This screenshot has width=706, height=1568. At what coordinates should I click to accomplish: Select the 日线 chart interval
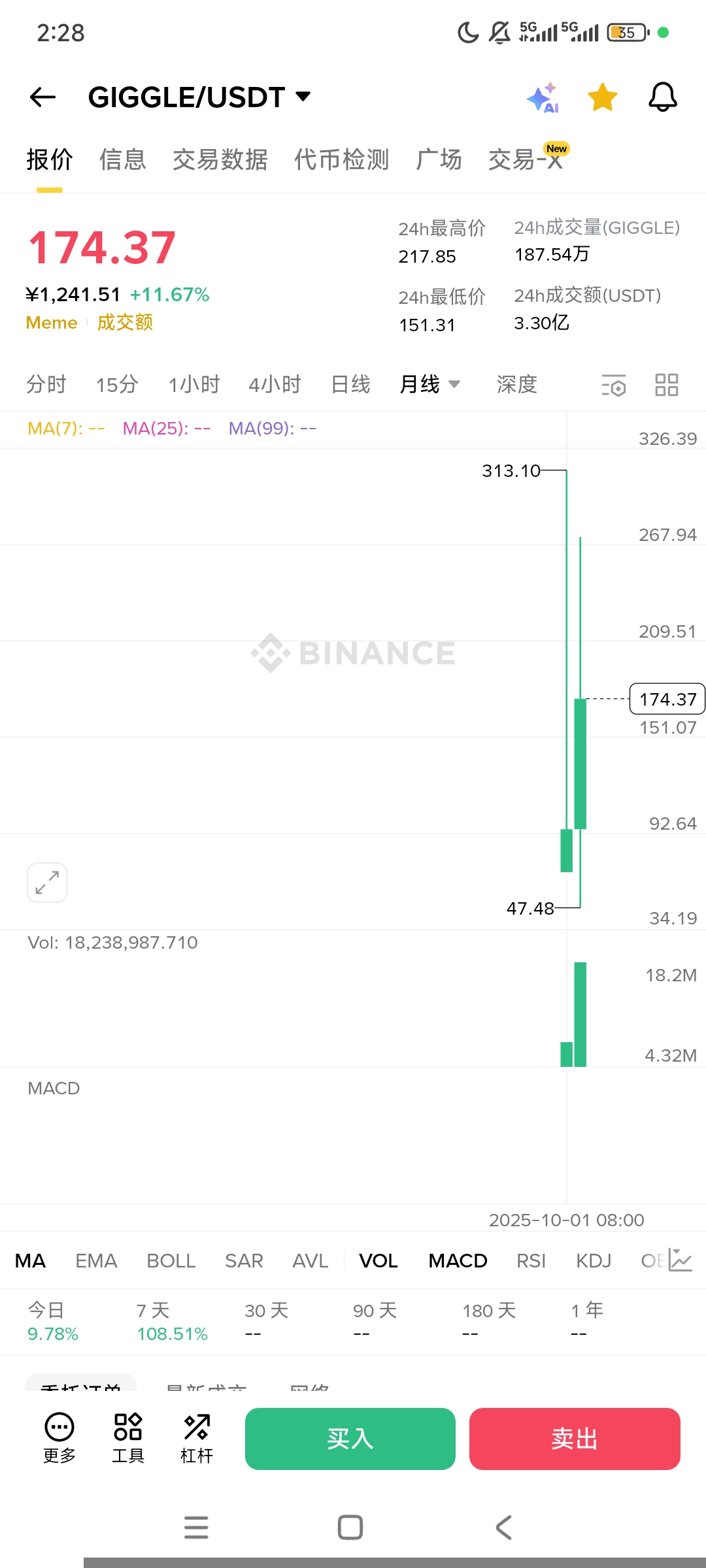(350, 384)
